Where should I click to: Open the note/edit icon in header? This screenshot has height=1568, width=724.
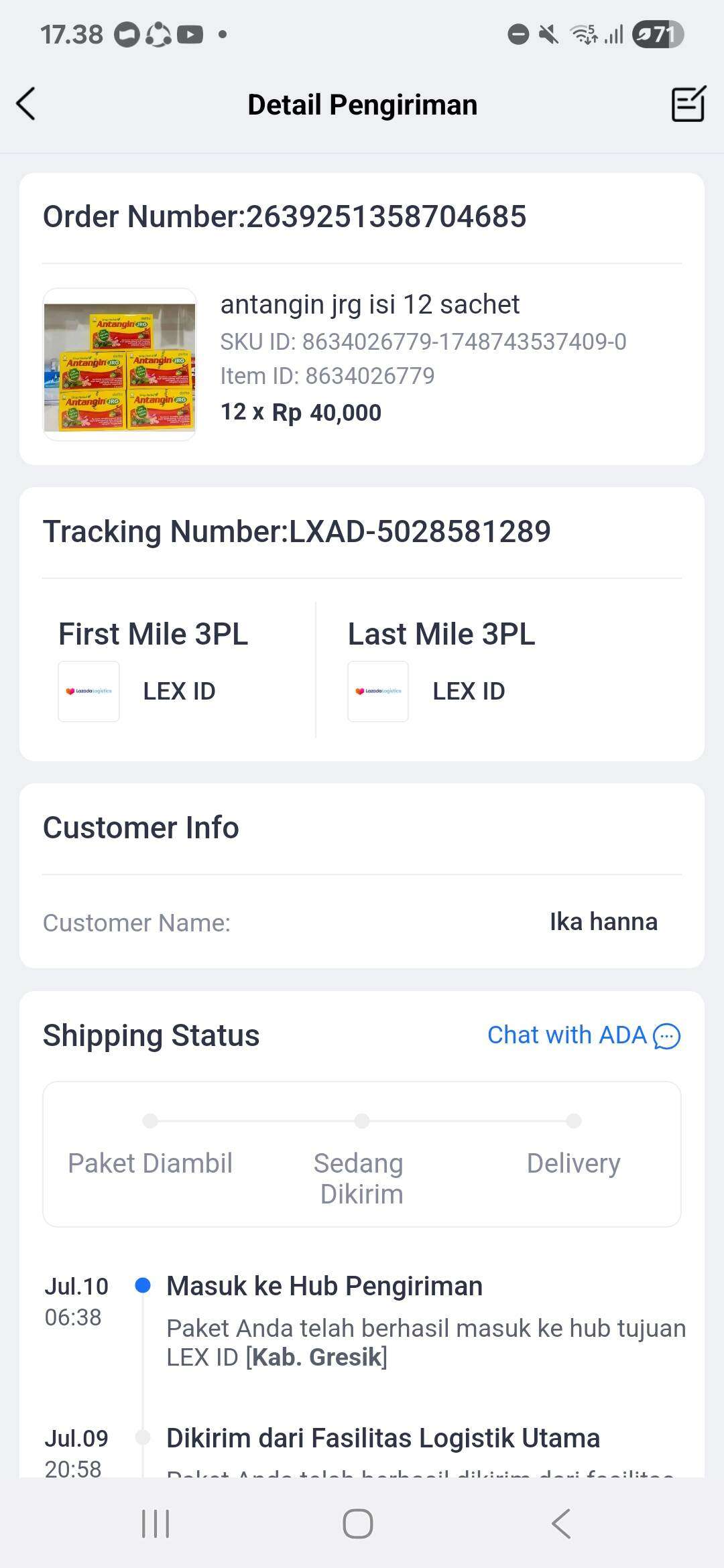tap(688, 104)
